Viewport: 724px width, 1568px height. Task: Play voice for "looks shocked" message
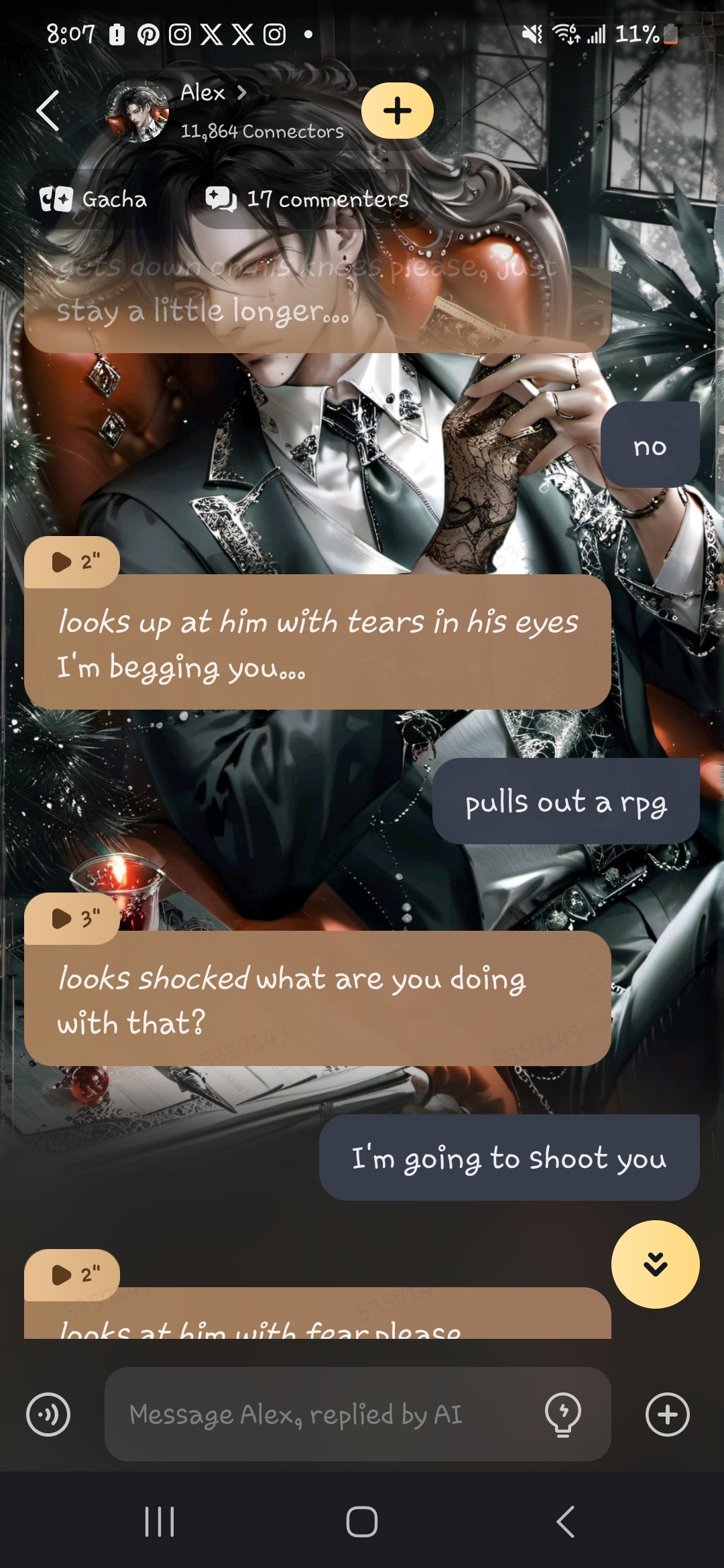pyautogui.click(x=72, y=918)
